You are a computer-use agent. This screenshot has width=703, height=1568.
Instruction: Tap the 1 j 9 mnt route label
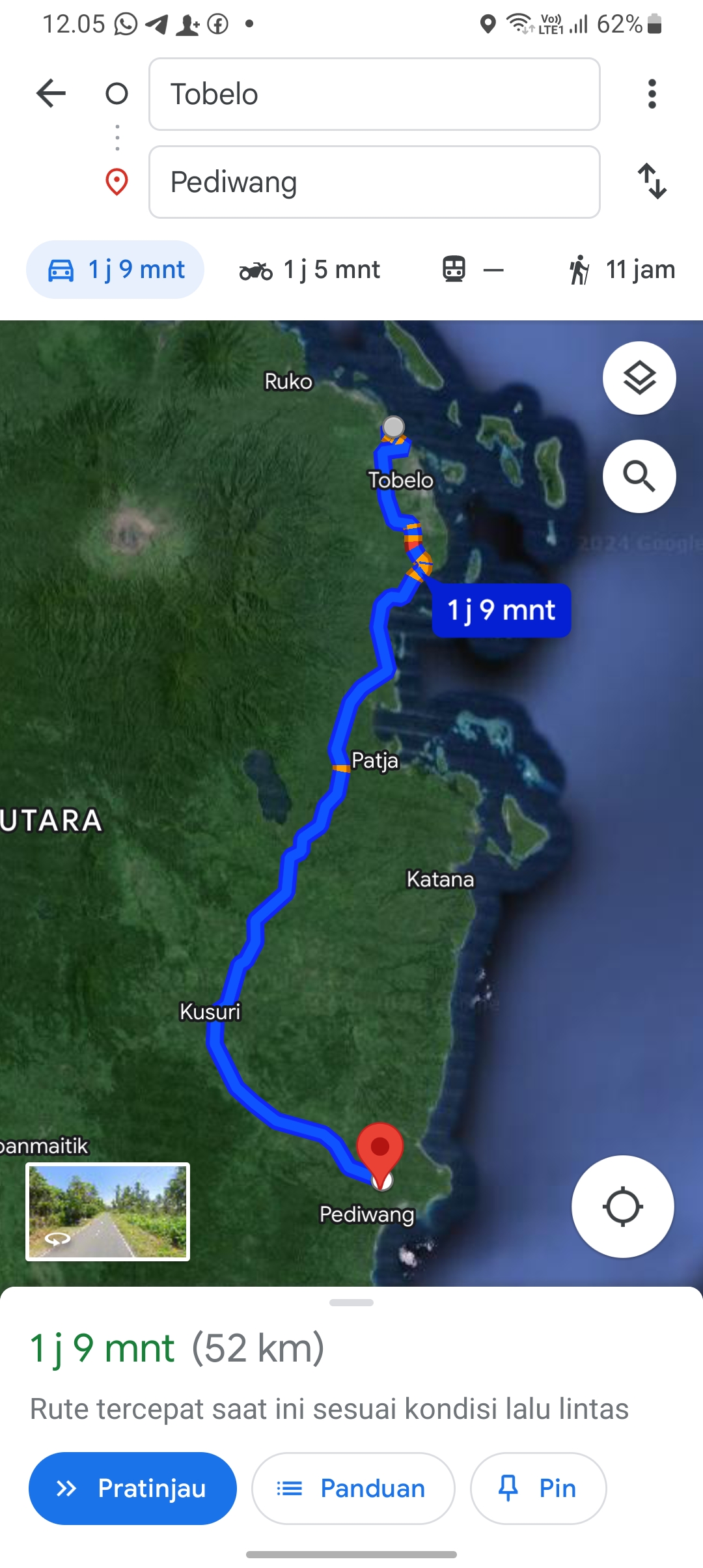click(x=501, y=610)
